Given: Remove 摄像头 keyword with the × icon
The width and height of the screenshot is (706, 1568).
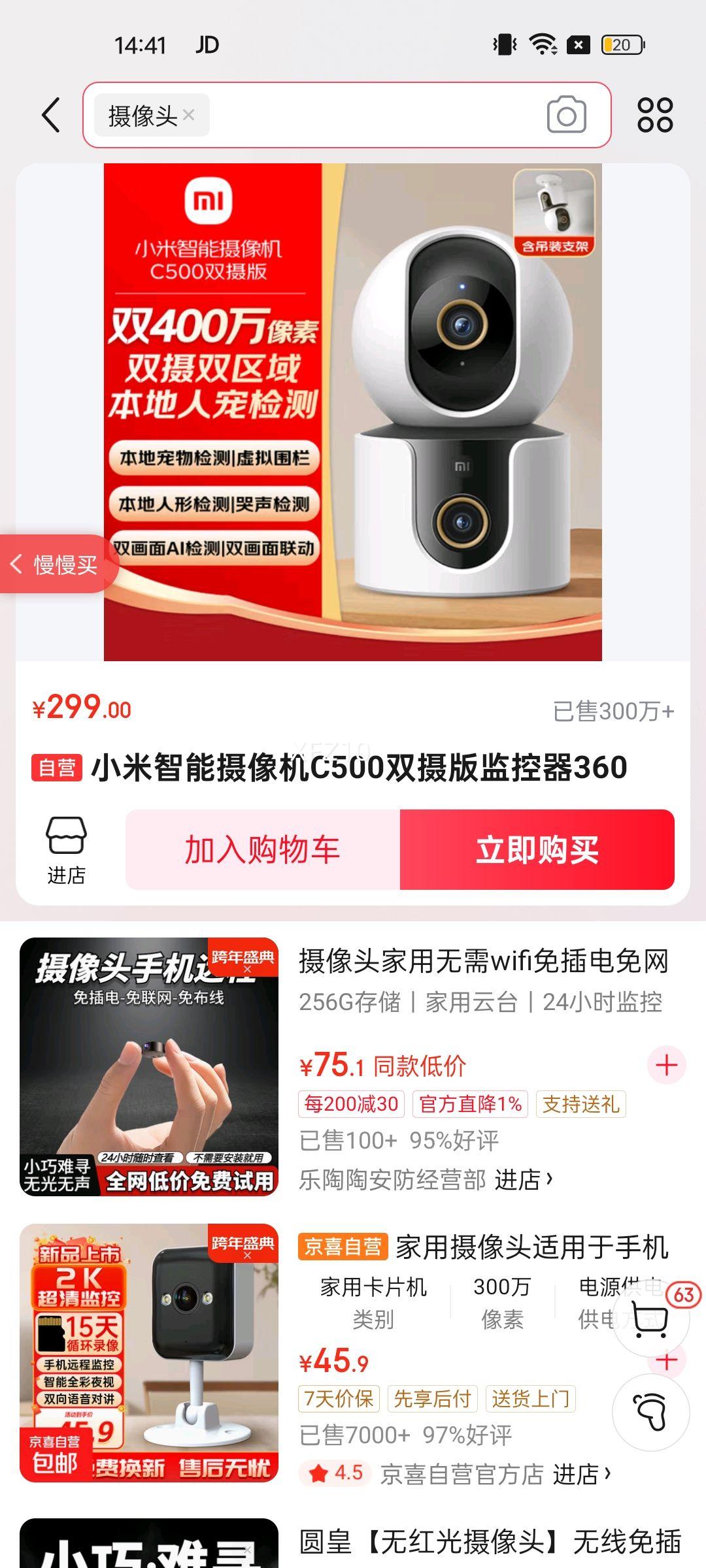Looking at the screenshot, I should pyautogui.click(x=189, y=115).
